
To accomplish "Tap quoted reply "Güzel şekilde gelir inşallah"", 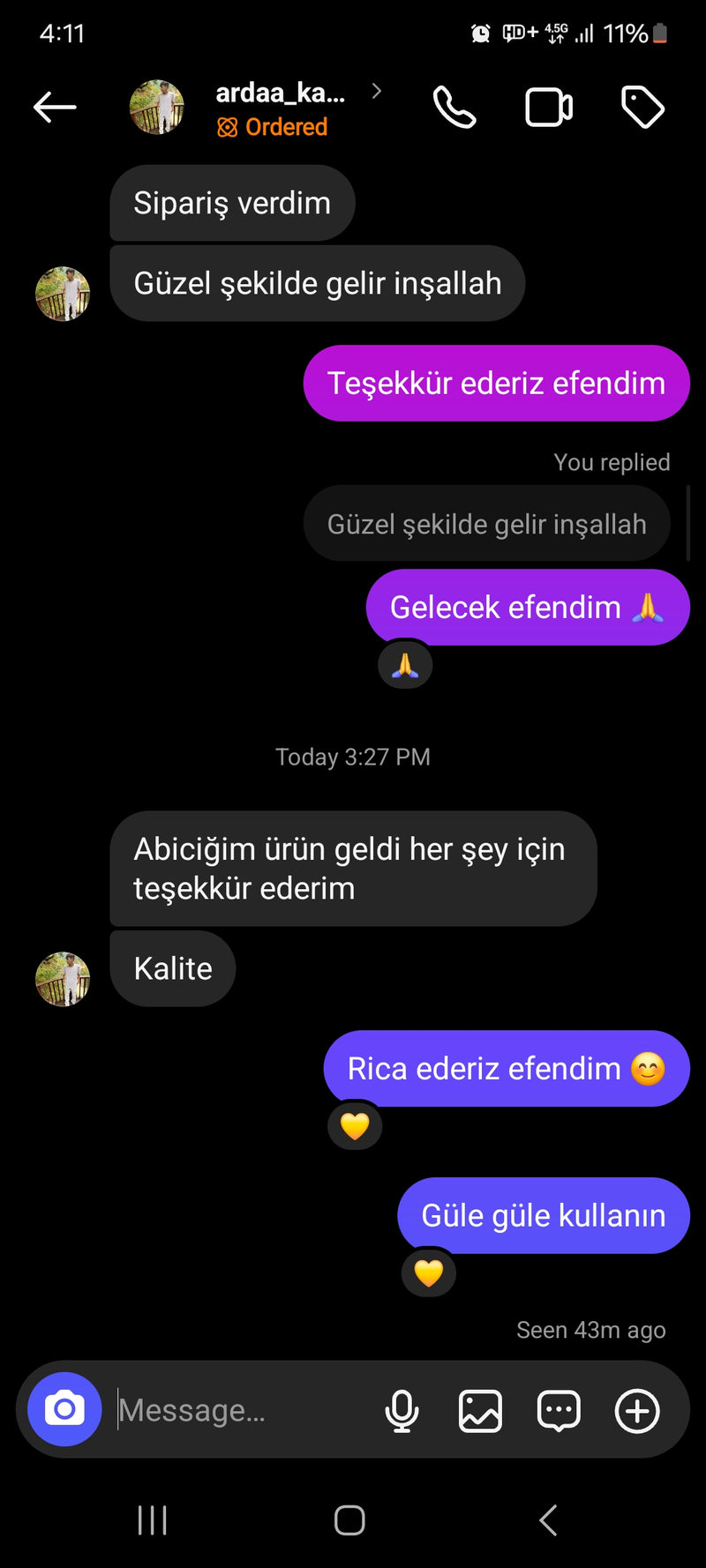I will pyautogui.click(x=486, y=524).
